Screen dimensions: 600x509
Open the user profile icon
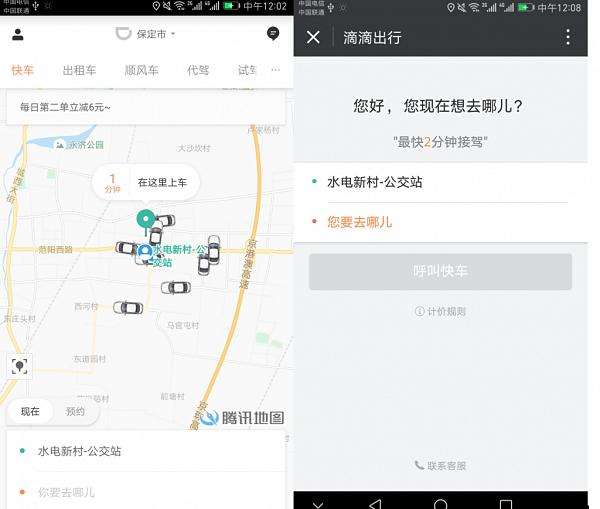(18, 35)
